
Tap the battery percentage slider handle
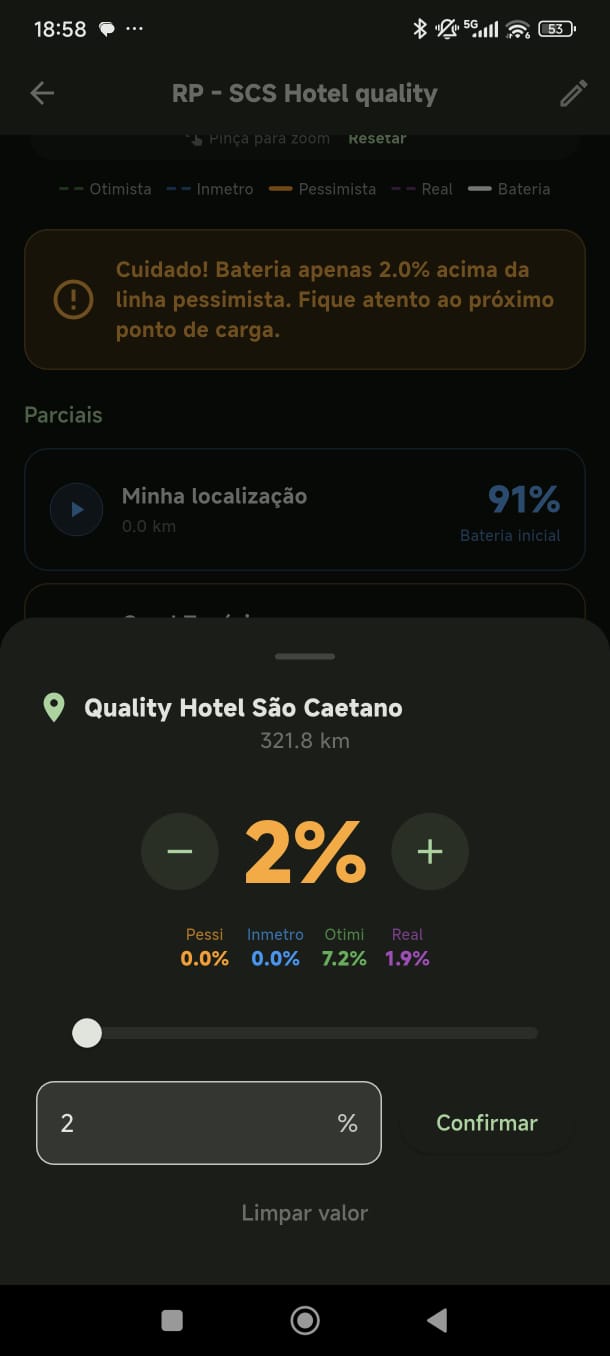(x=87, y=1033)
